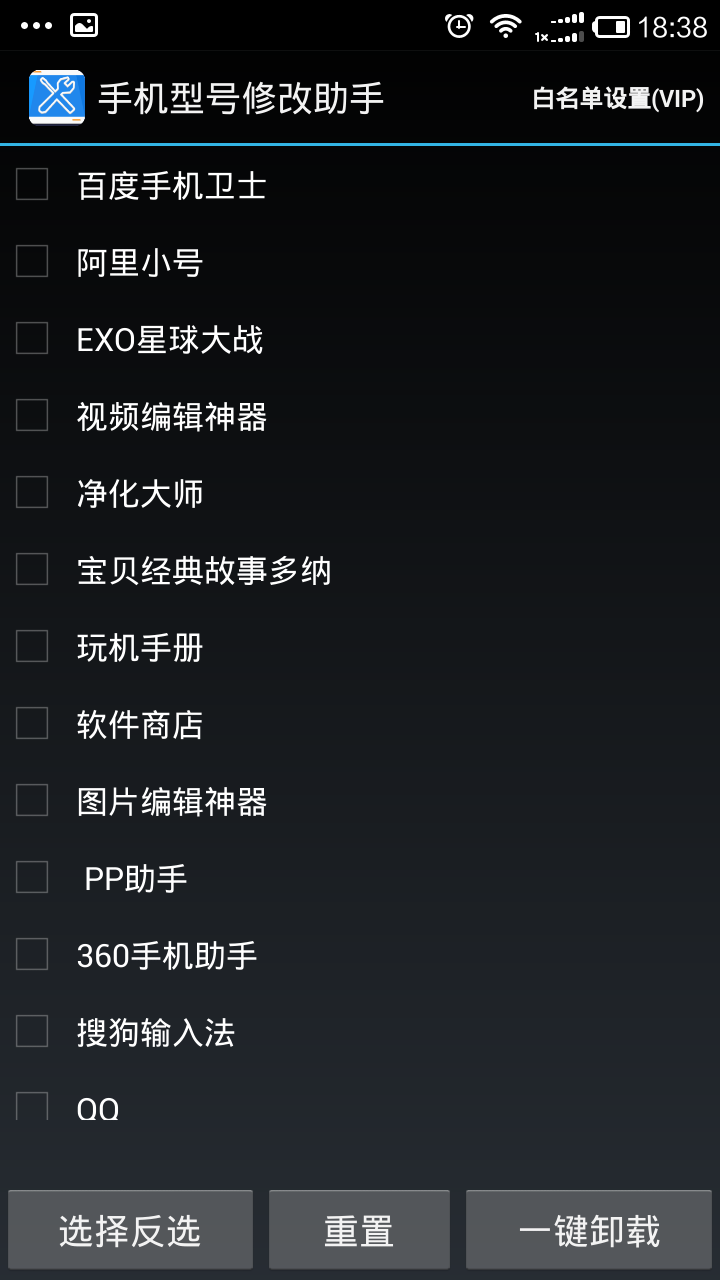Tick the EXO星球大战 checkbox
This screenshot has height=1280, width=720.
point(32,338)
